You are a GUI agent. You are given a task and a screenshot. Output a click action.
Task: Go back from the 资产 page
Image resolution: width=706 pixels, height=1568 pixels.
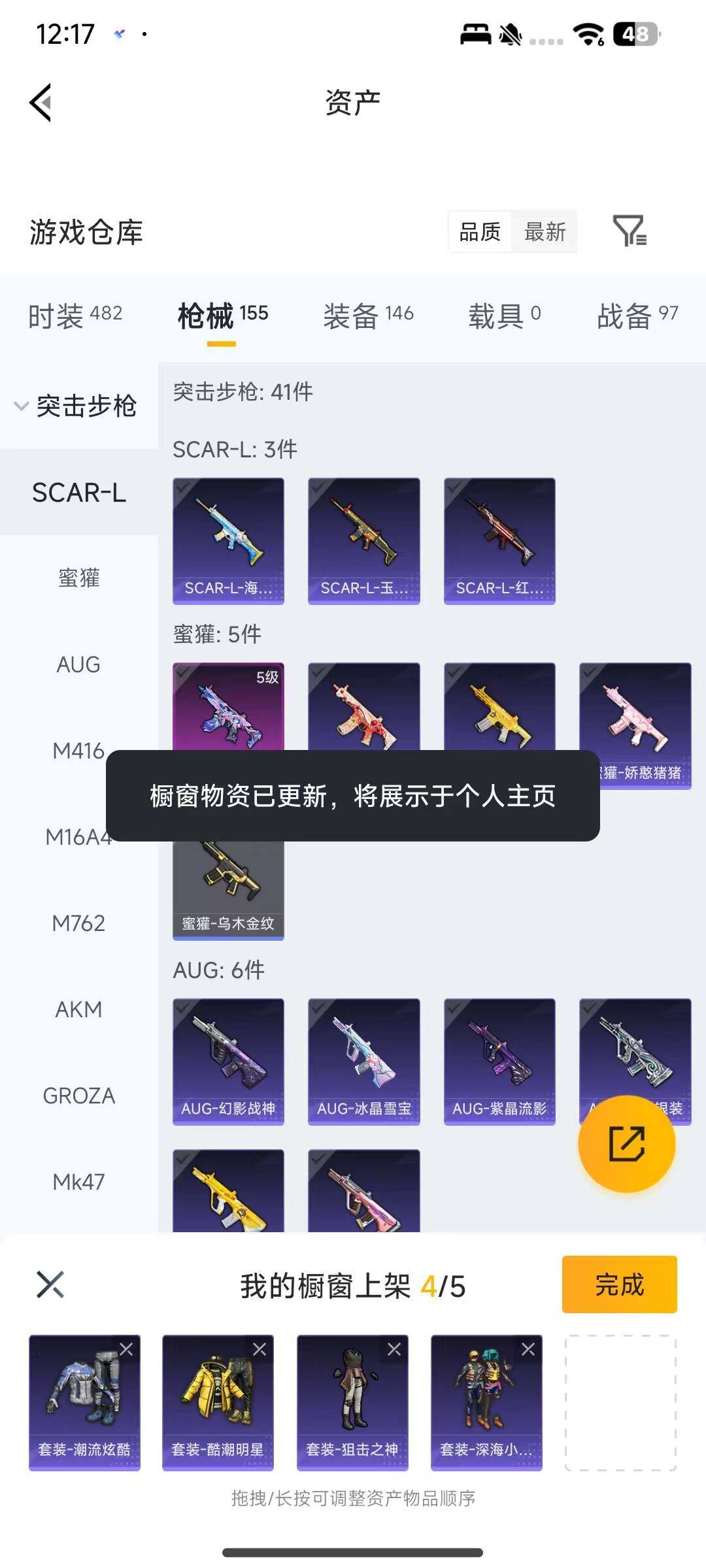click(x=41, y=103)
